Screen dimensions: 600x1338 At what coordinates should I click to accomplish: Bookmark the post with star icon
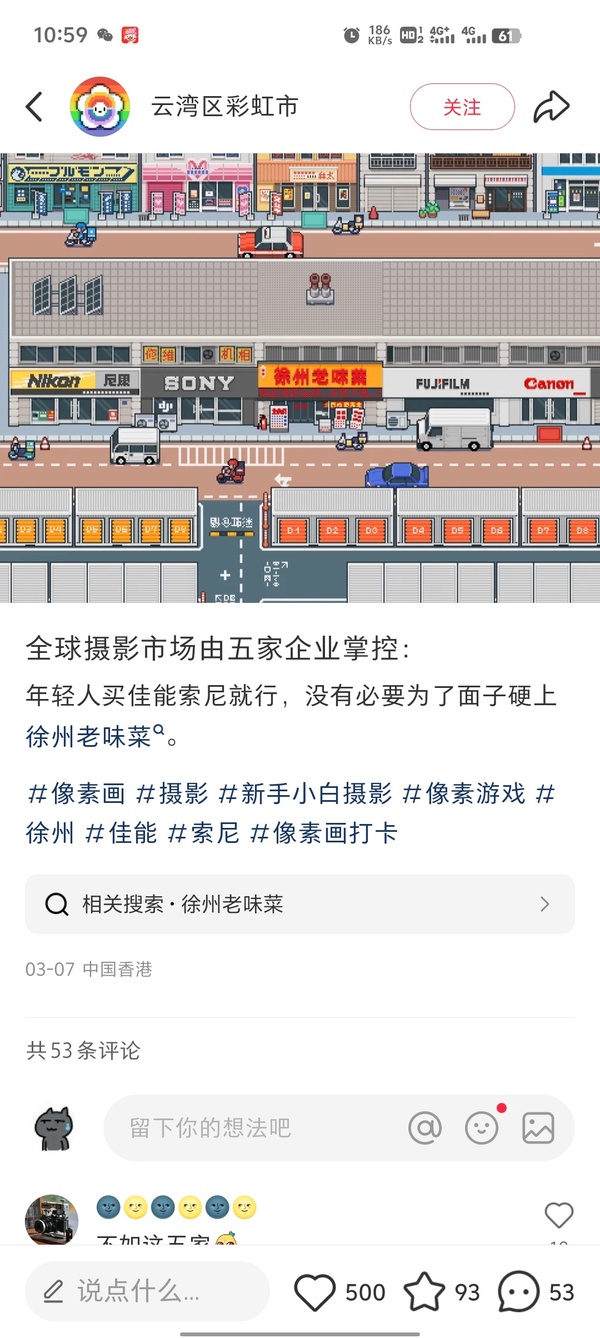[424, 1292]
